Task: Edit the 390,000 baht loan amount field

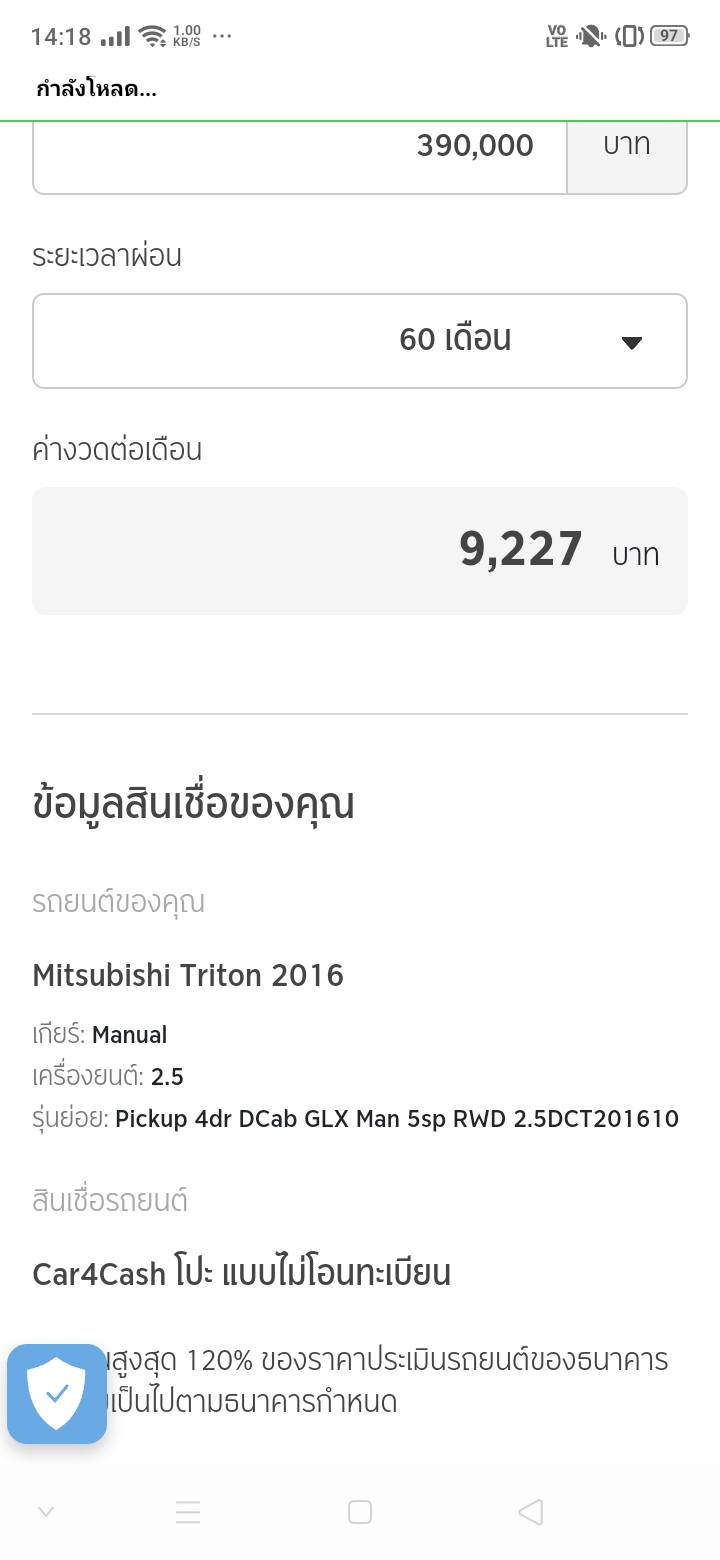Action: [x=300, y=148]
